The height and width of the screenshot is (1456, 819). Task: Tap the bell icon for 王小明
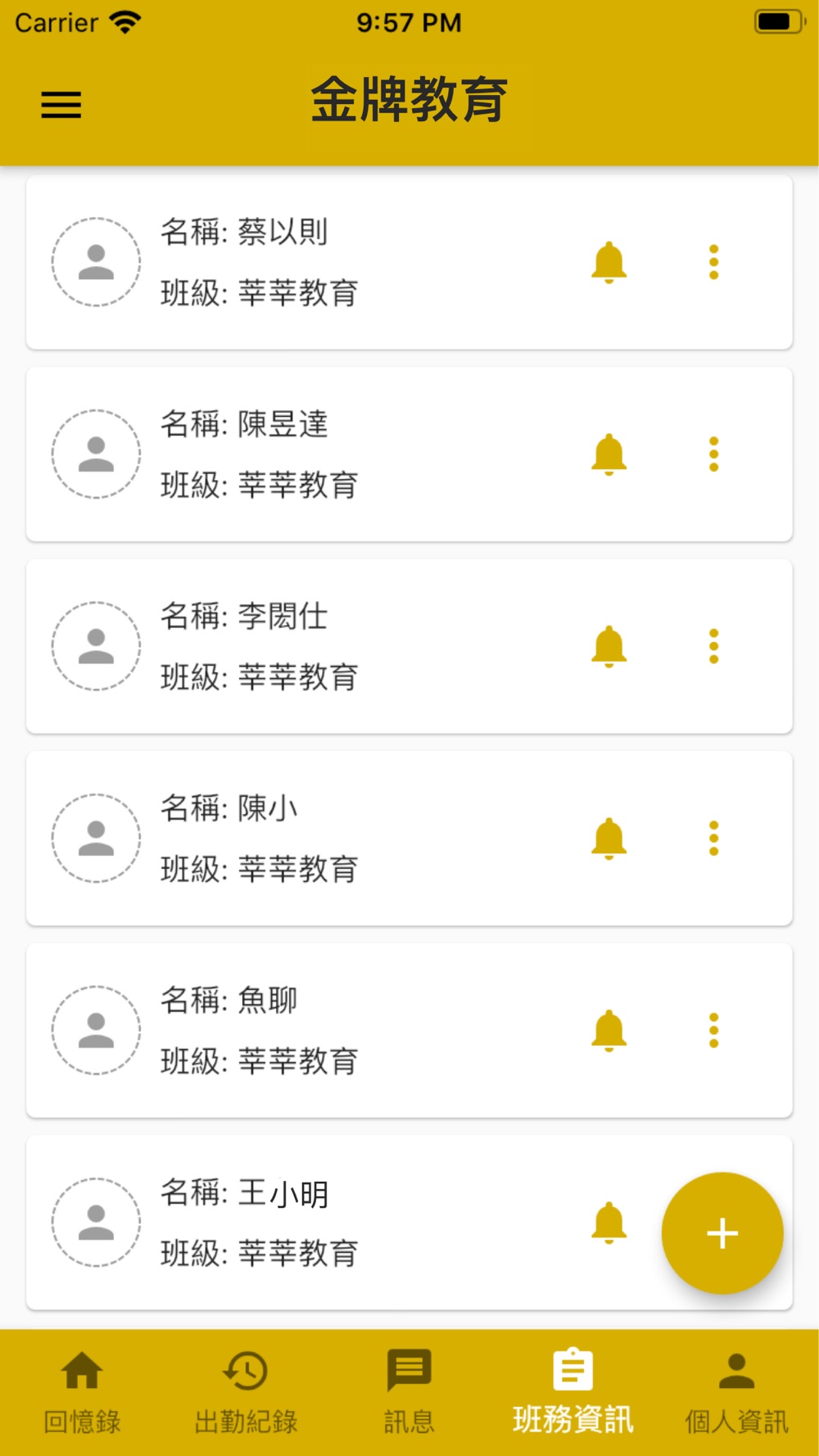(x=609, y=1223)
